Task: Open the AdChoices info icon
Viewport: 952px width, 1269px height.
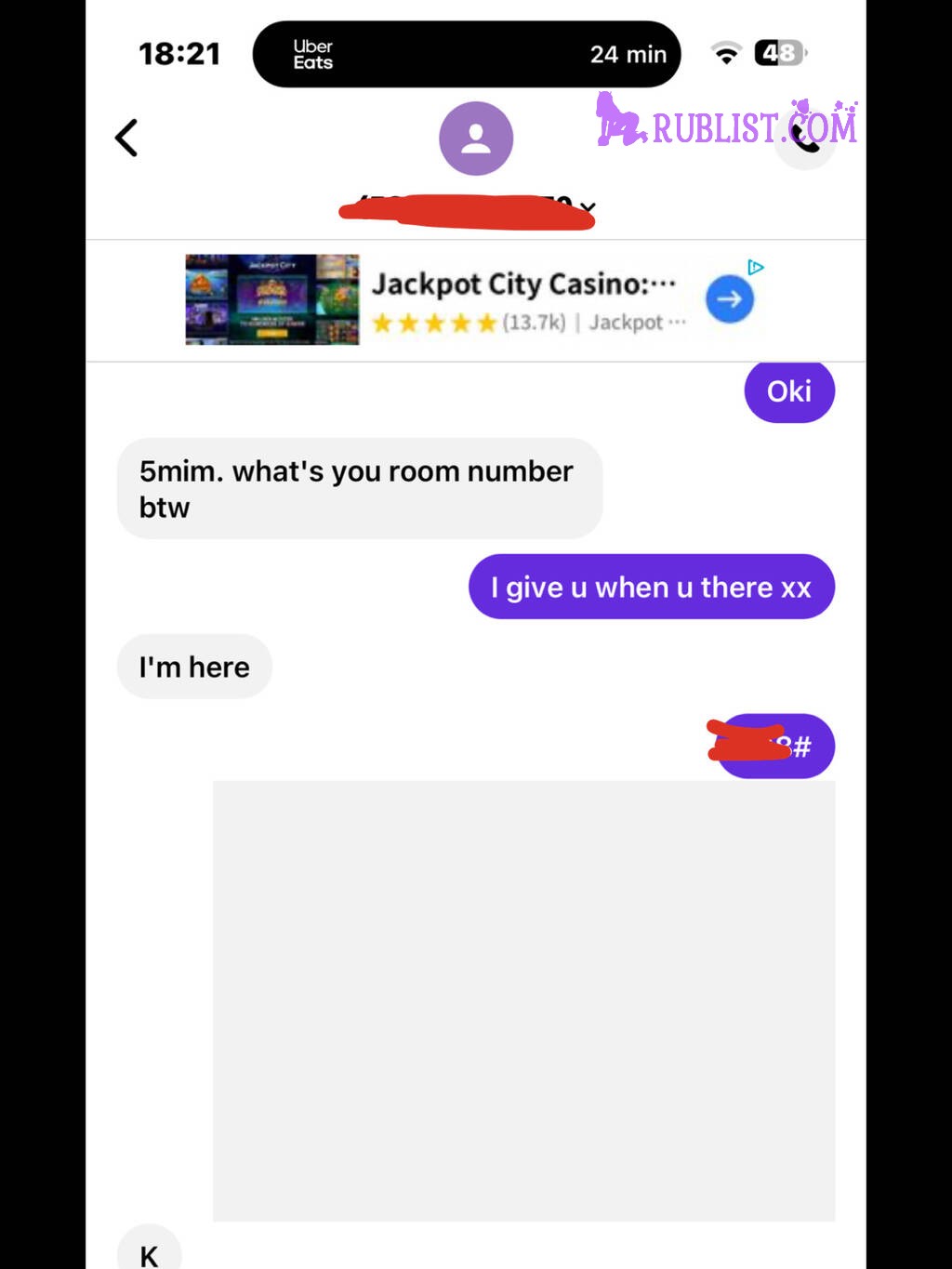Action: point(756,268)
